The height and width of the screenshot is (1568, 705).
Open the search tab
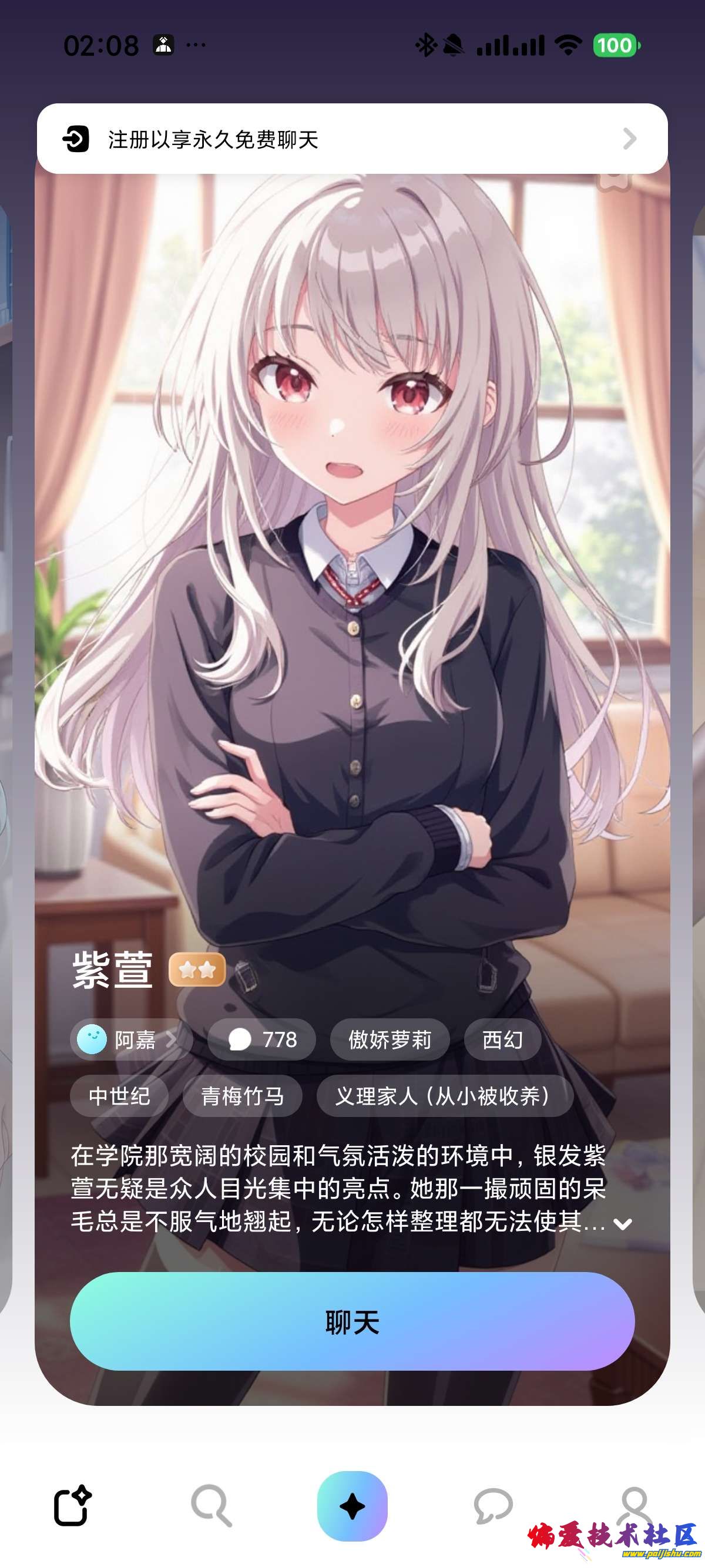click(x=211, y=1506)
